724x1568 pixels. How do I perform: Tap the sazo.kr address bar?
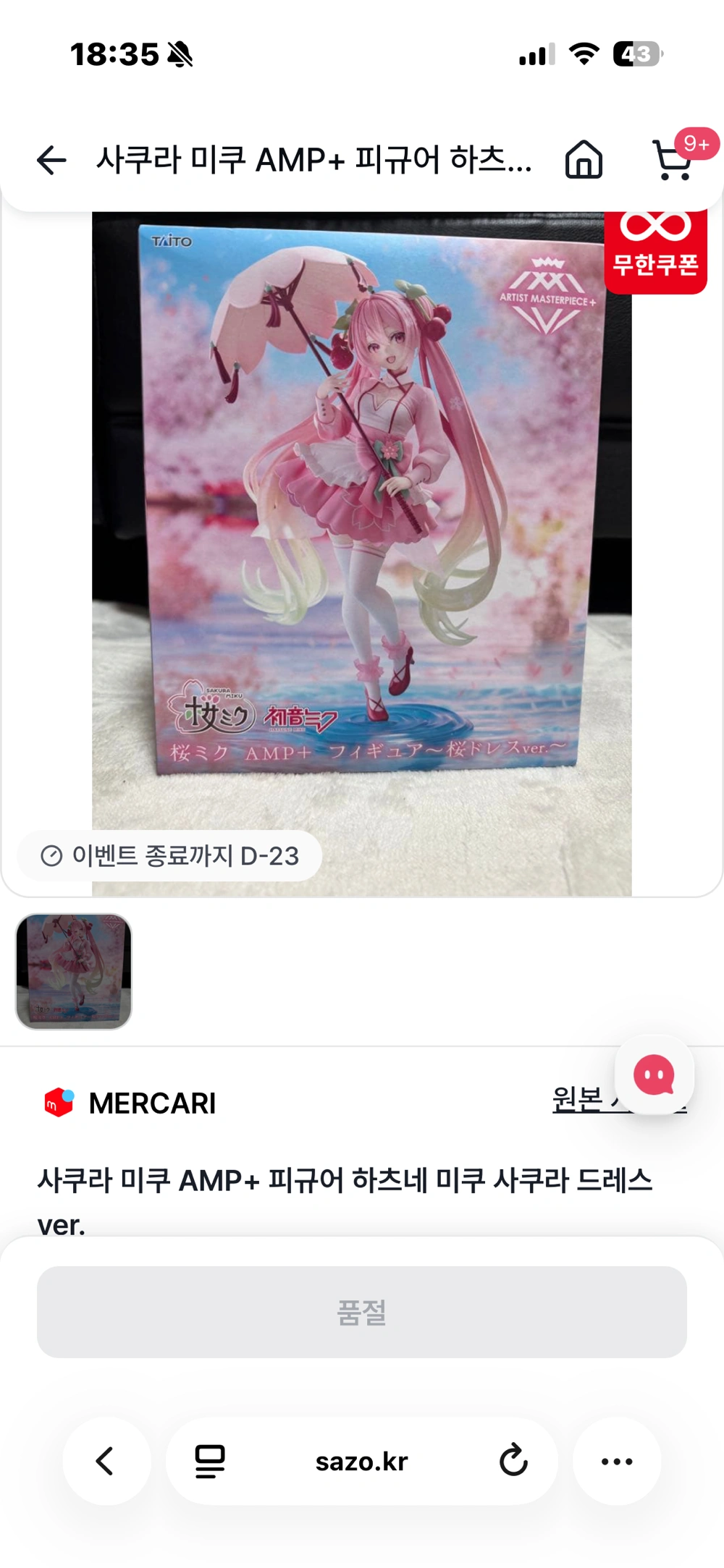point(361,1462)
